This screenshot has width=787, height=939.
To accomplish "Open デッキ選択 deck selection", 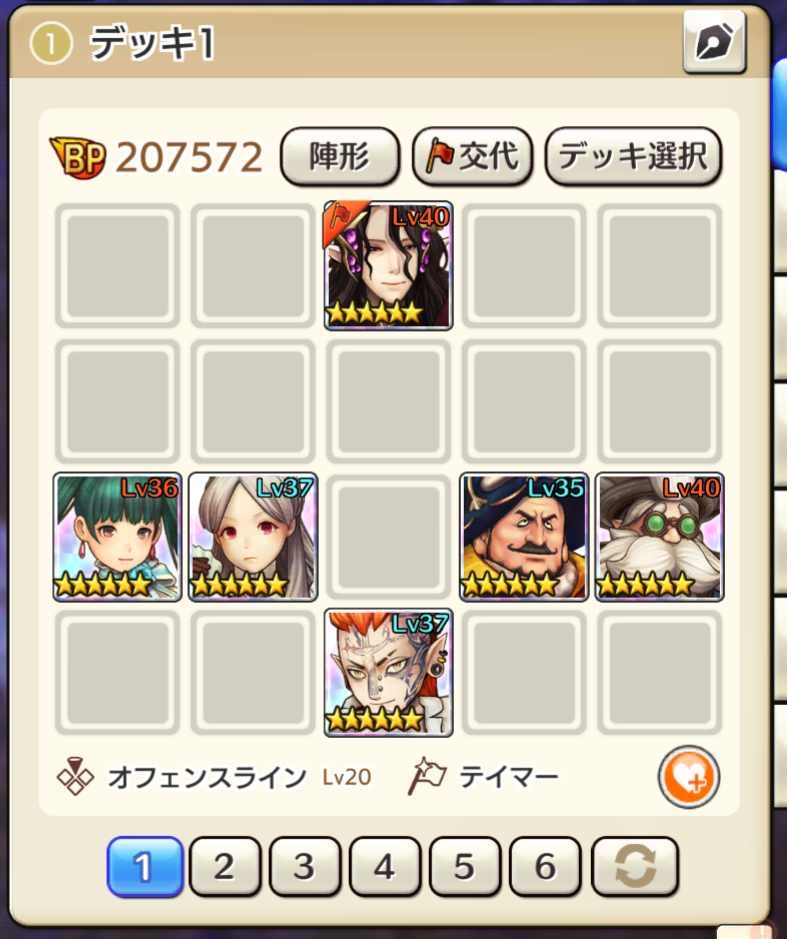I will pos(633,157).
